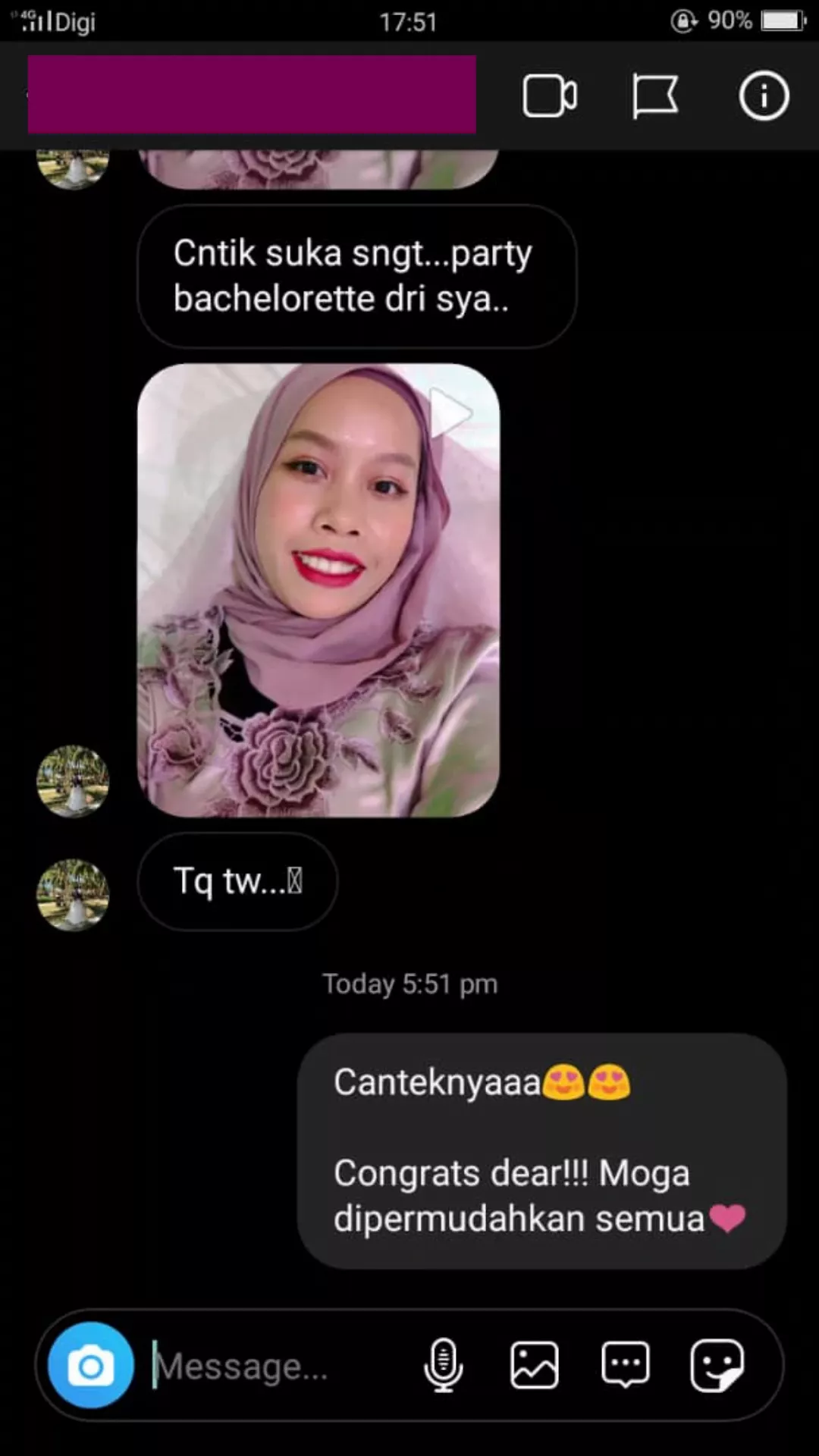Image resolution: width=819 pixels, height=1456 pixels.
Task: Open the blue camera button
Action: coord(91,1366)
